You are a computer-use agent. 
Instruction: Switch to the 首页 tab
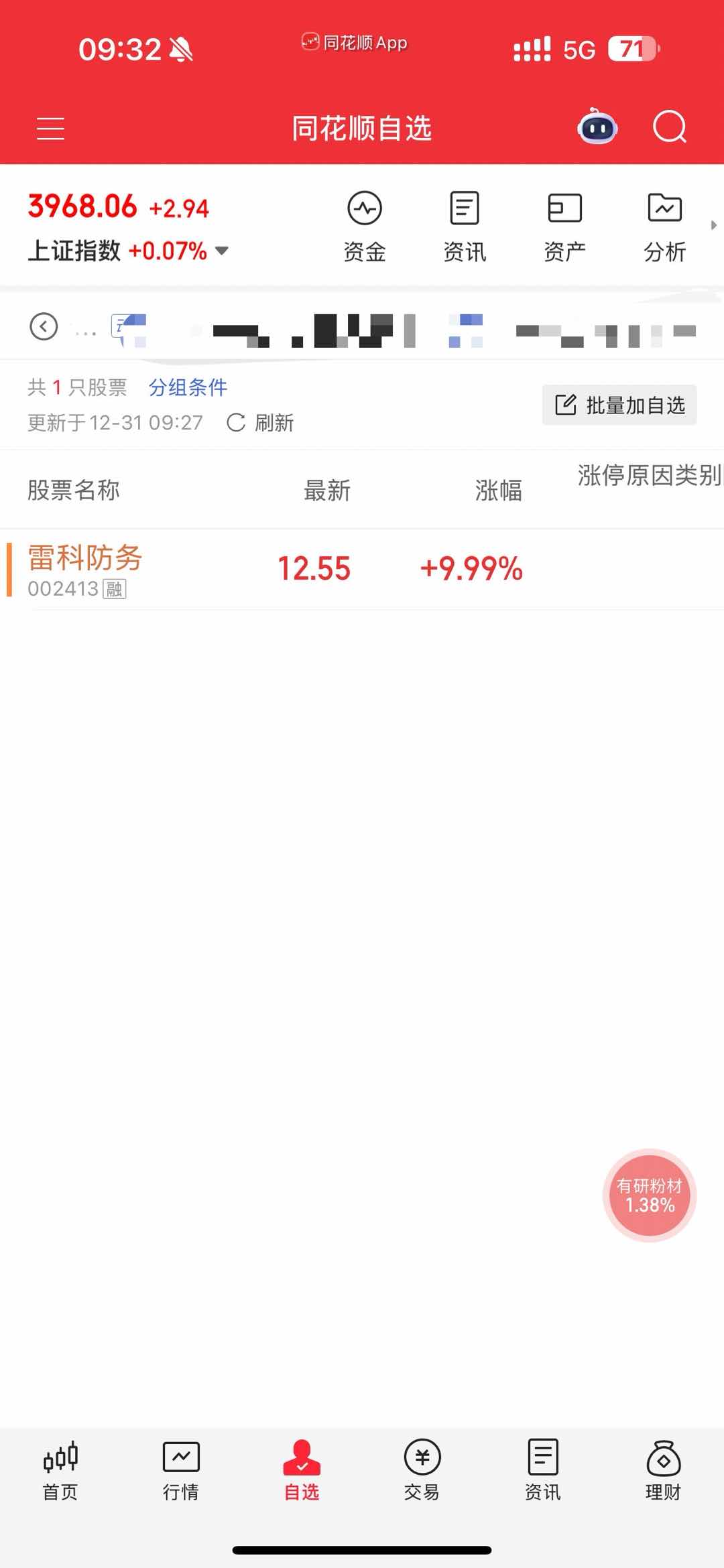tap(60, 1472)
